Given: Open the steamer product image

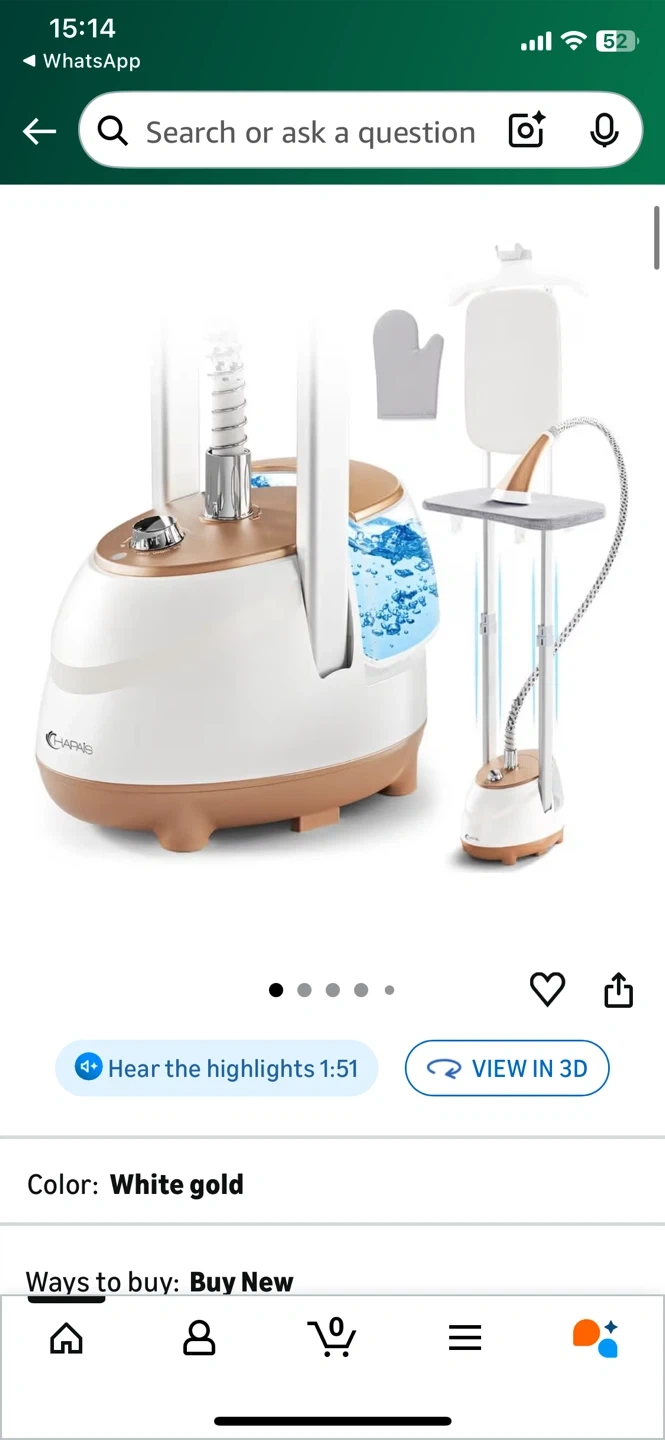Looking at the screenshot, I should coord(332,560).
